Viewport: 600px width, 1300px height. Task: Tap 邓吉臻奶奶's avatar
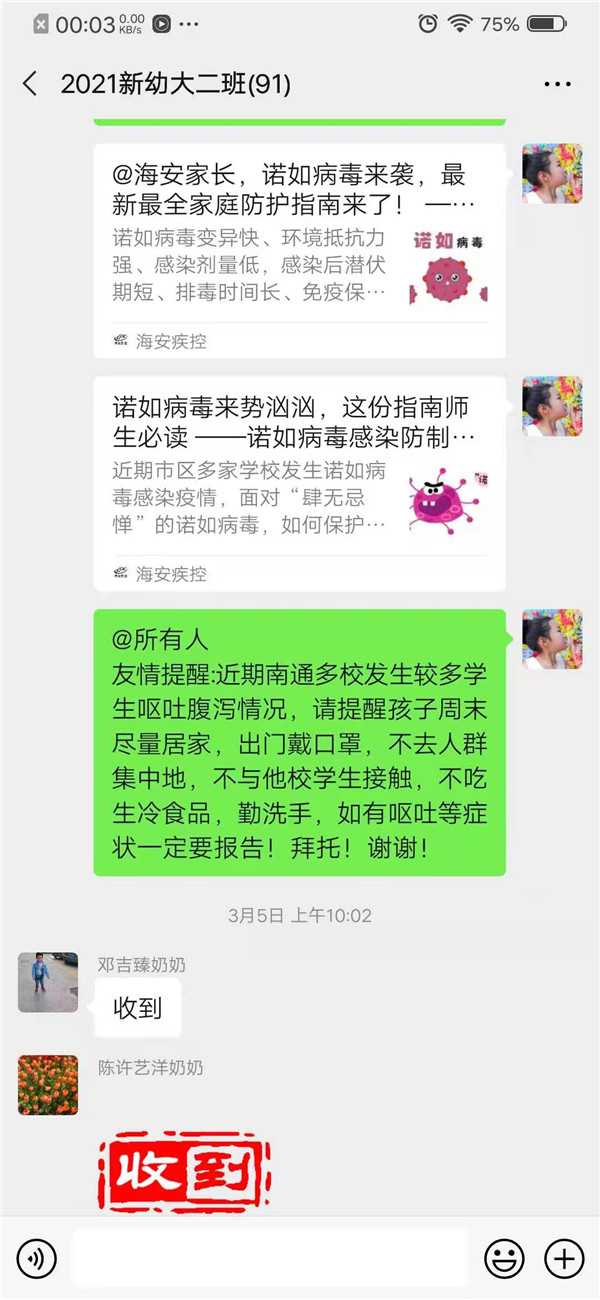click(48, 982)
